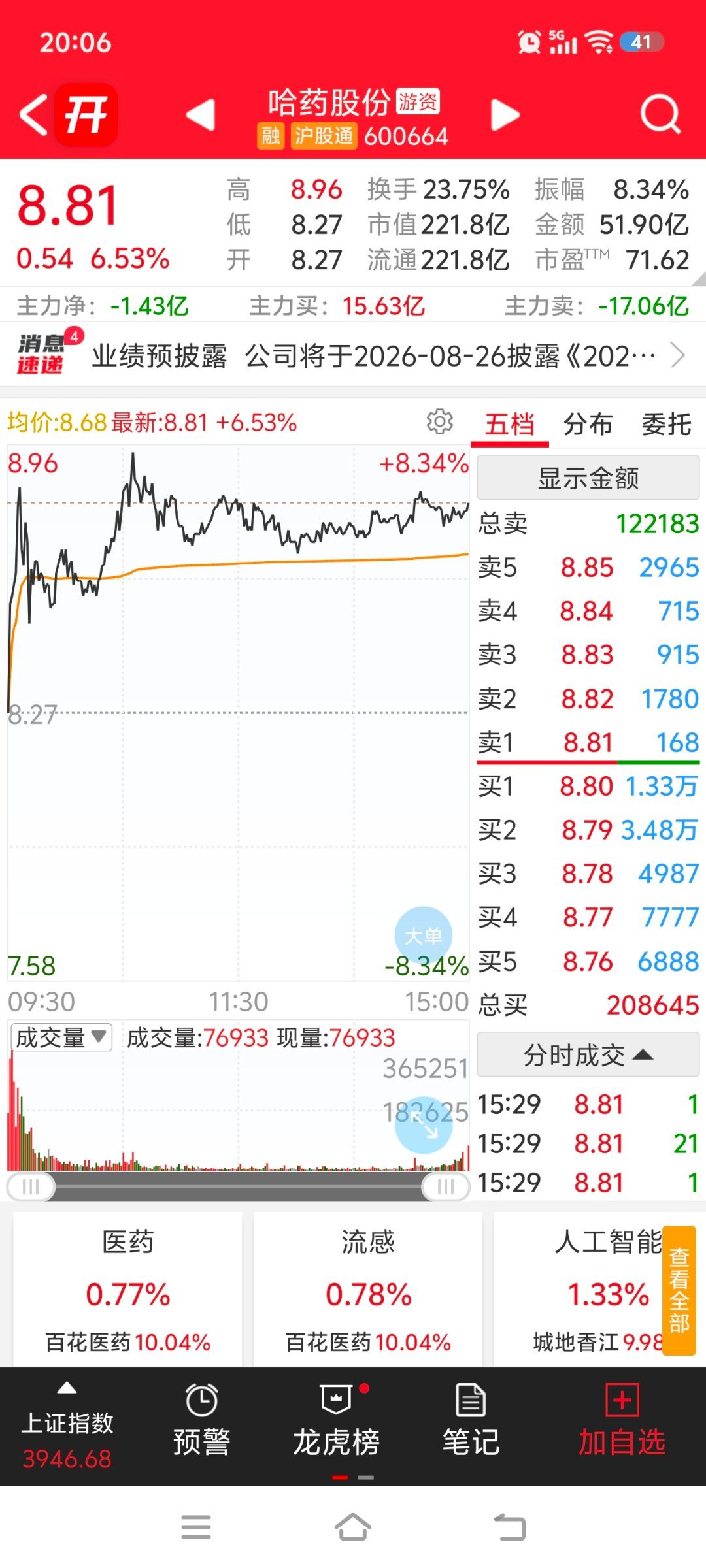
Task: Go back using the top-left arrow
Action: tap(34, 115)
